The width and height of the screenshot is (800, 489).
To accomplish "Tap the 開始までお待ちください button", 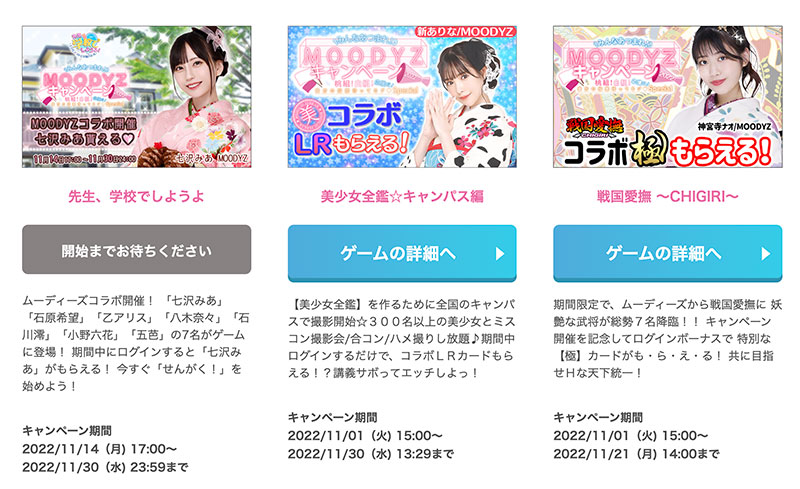I will click(137, 250).
